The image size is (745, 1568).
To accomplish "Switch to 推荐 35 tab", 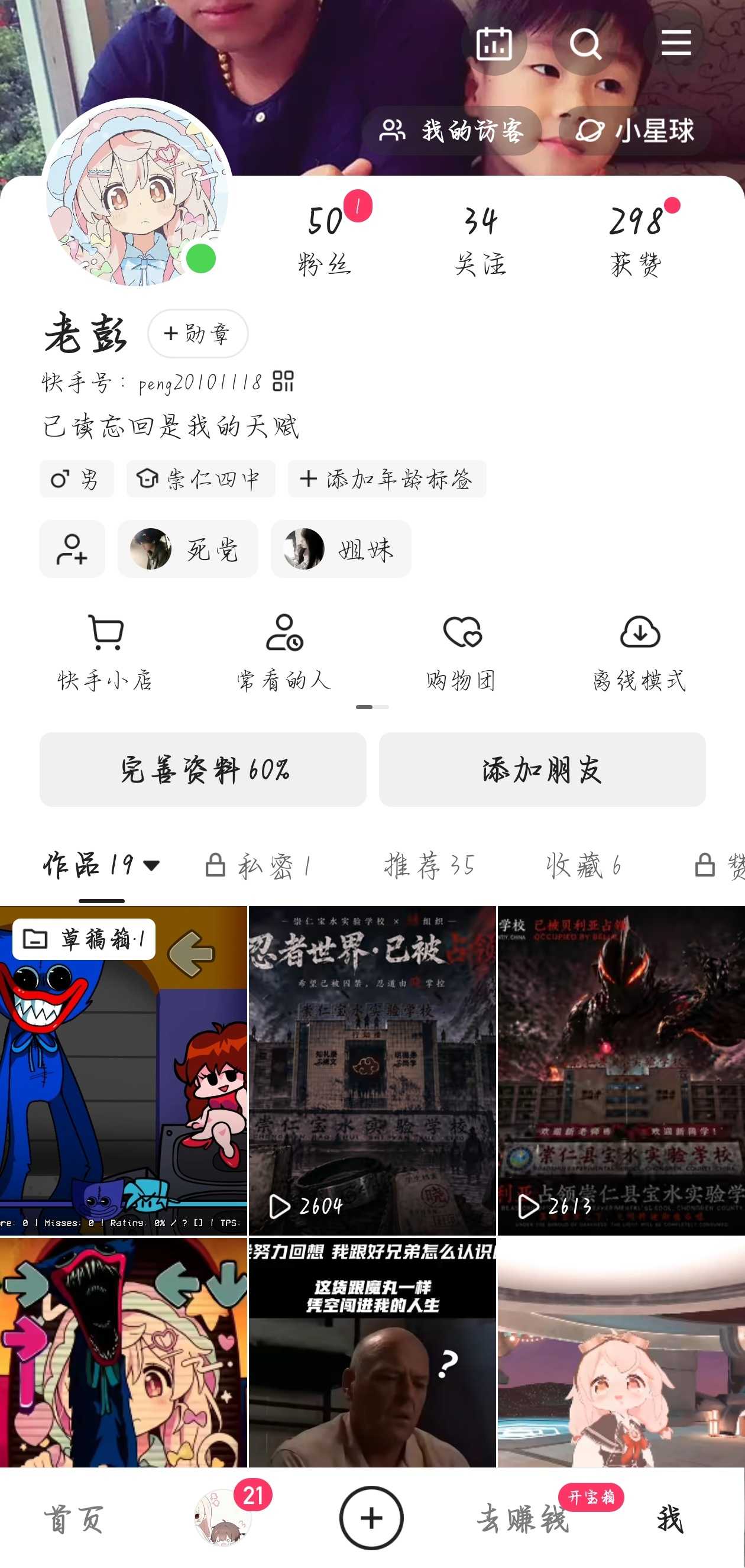I will (x=429, y=865).
